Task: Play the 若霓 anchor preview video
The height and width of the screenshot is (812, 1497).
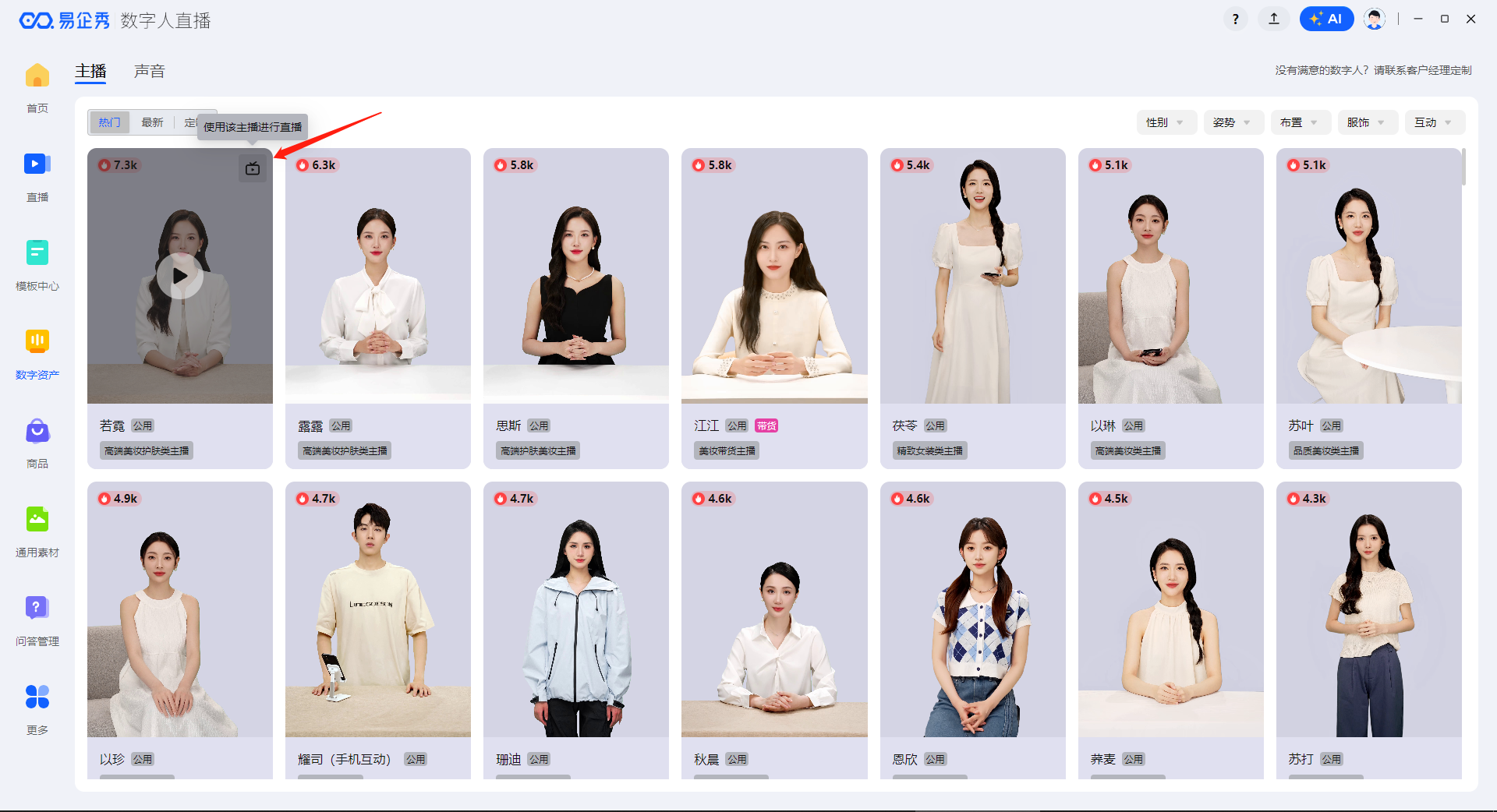Action: pos(180,276)
